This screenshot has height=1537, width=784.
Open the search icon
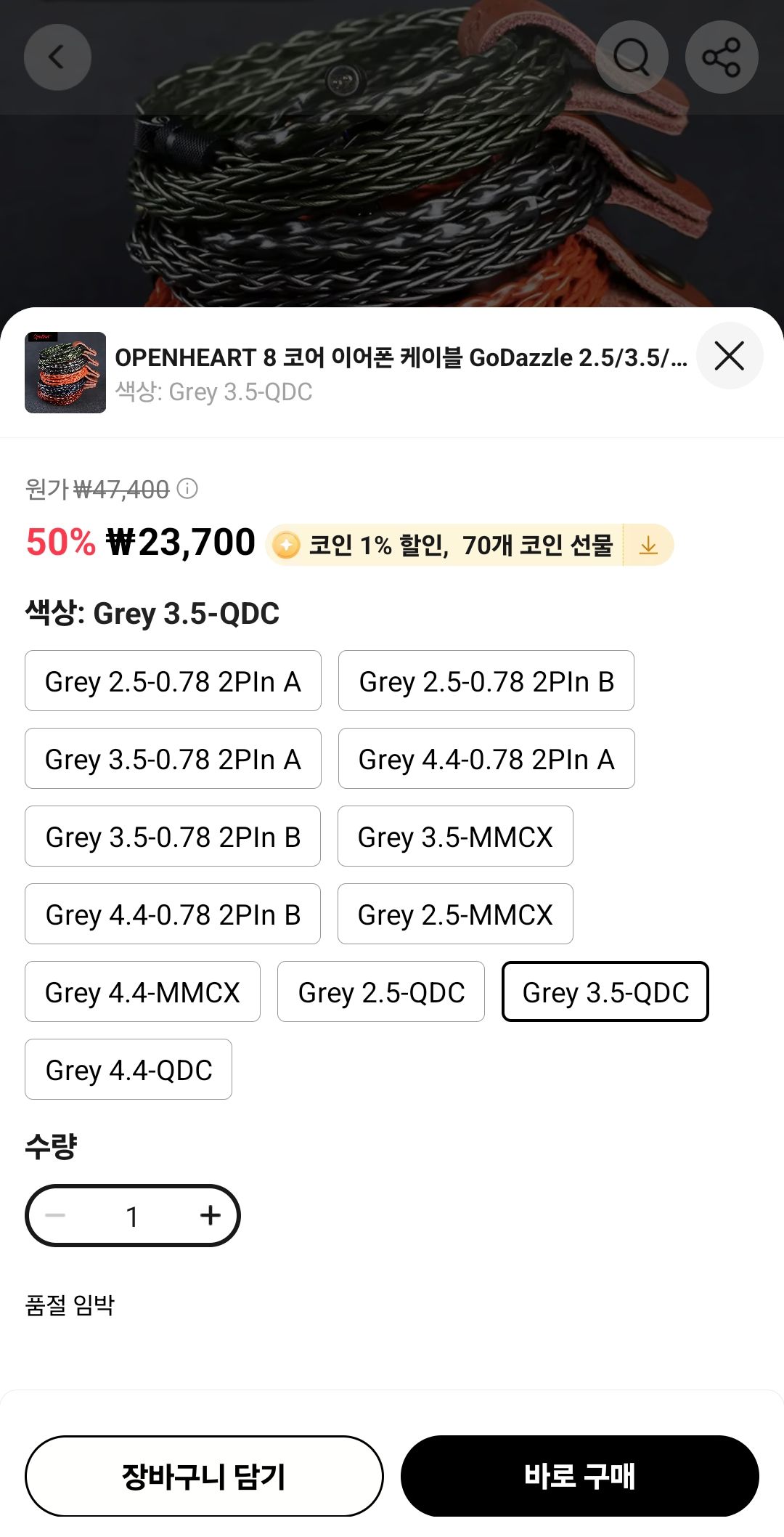[x=633, y=56]
